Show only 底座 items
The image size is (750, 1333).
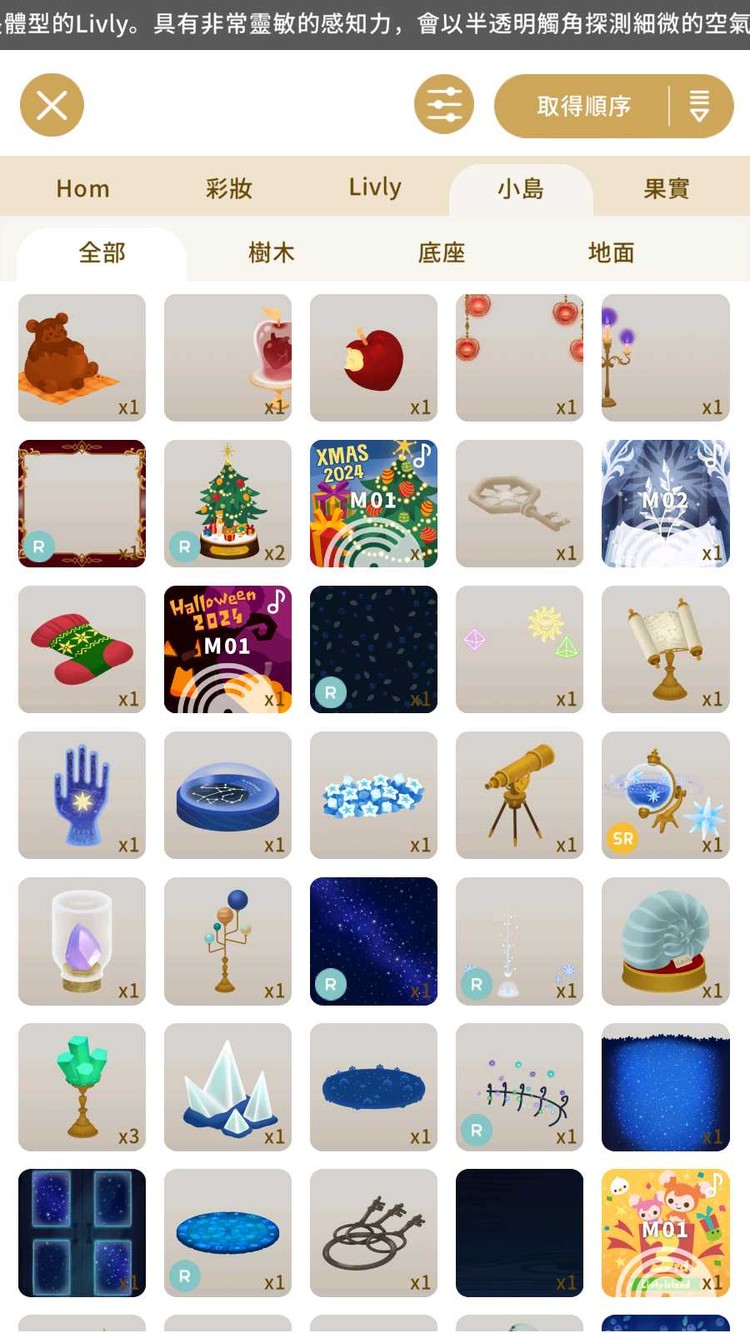click(x=442, y=253)
